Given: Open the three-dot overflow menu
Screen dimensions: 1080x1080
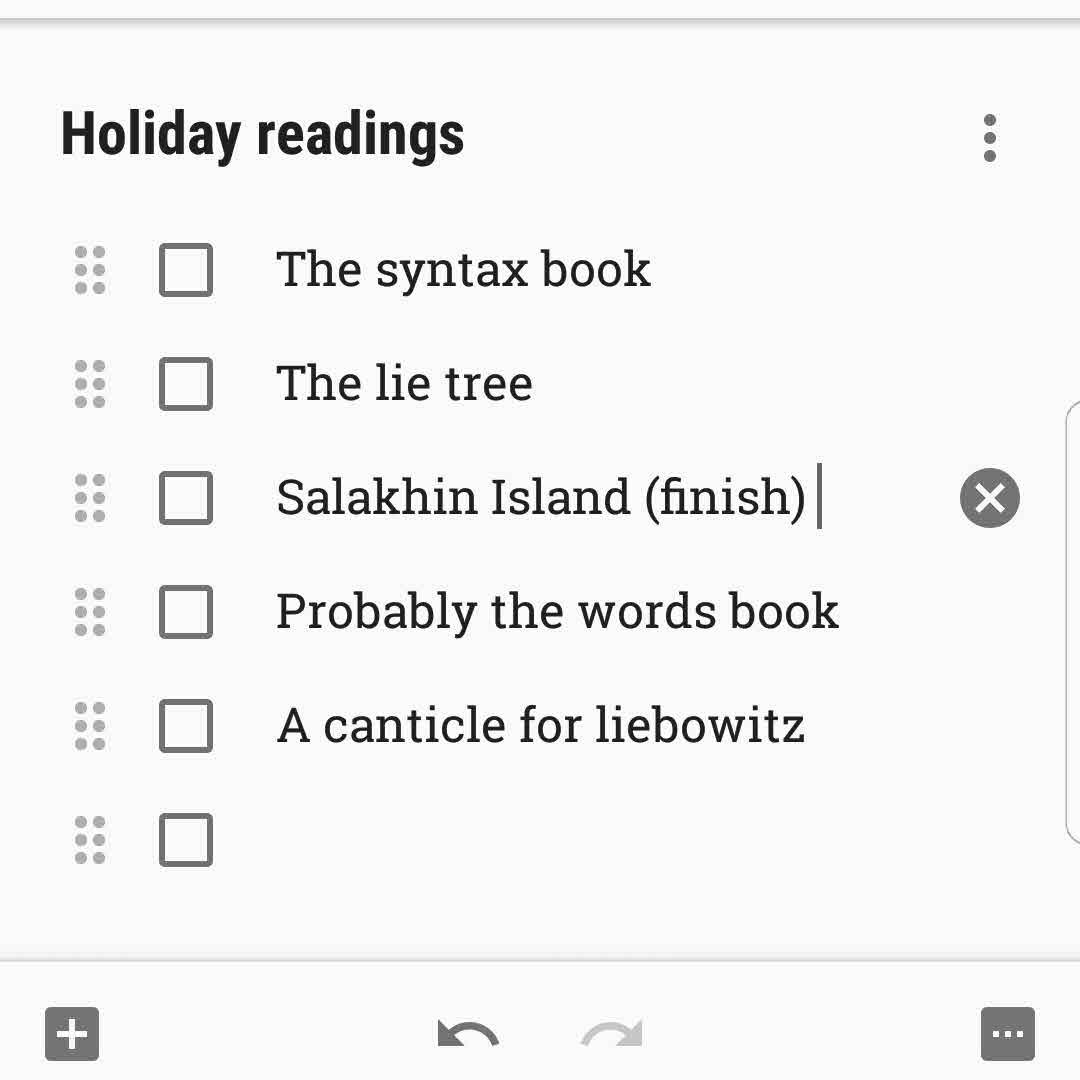Looking at the screenshot, I should click(x=989, y=138).
